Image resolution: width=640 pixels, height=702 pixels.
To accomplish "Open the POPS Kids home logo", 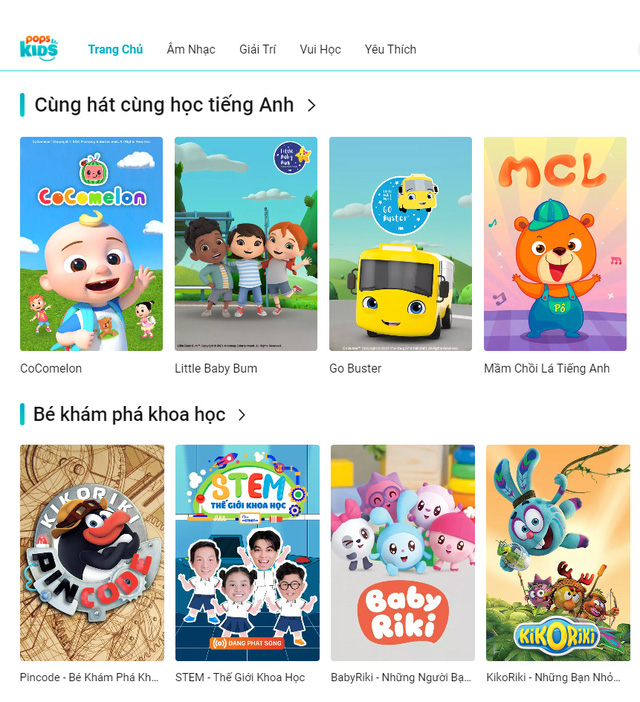I will [39, 47].
